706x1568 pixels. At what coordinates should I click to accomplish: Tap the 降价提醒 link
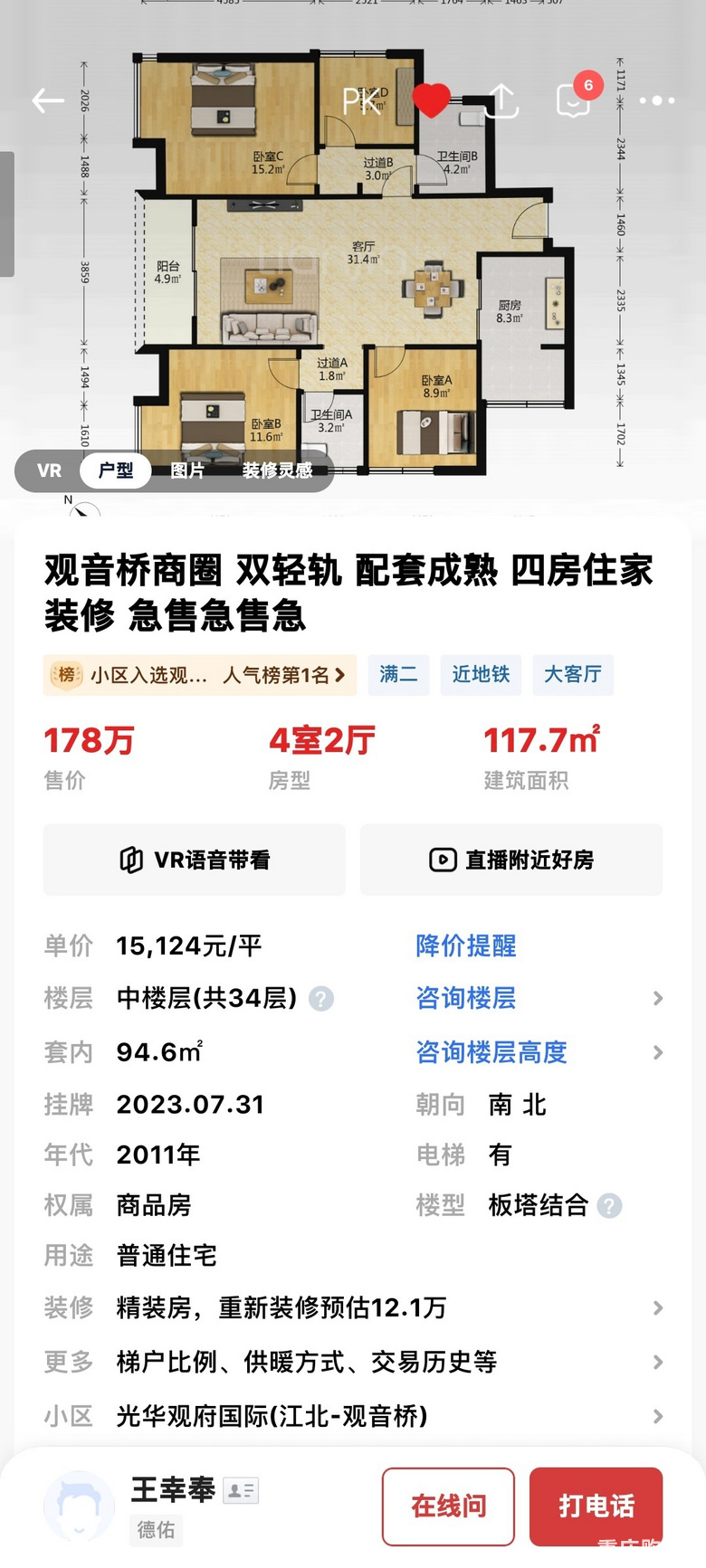click(466, 946)
